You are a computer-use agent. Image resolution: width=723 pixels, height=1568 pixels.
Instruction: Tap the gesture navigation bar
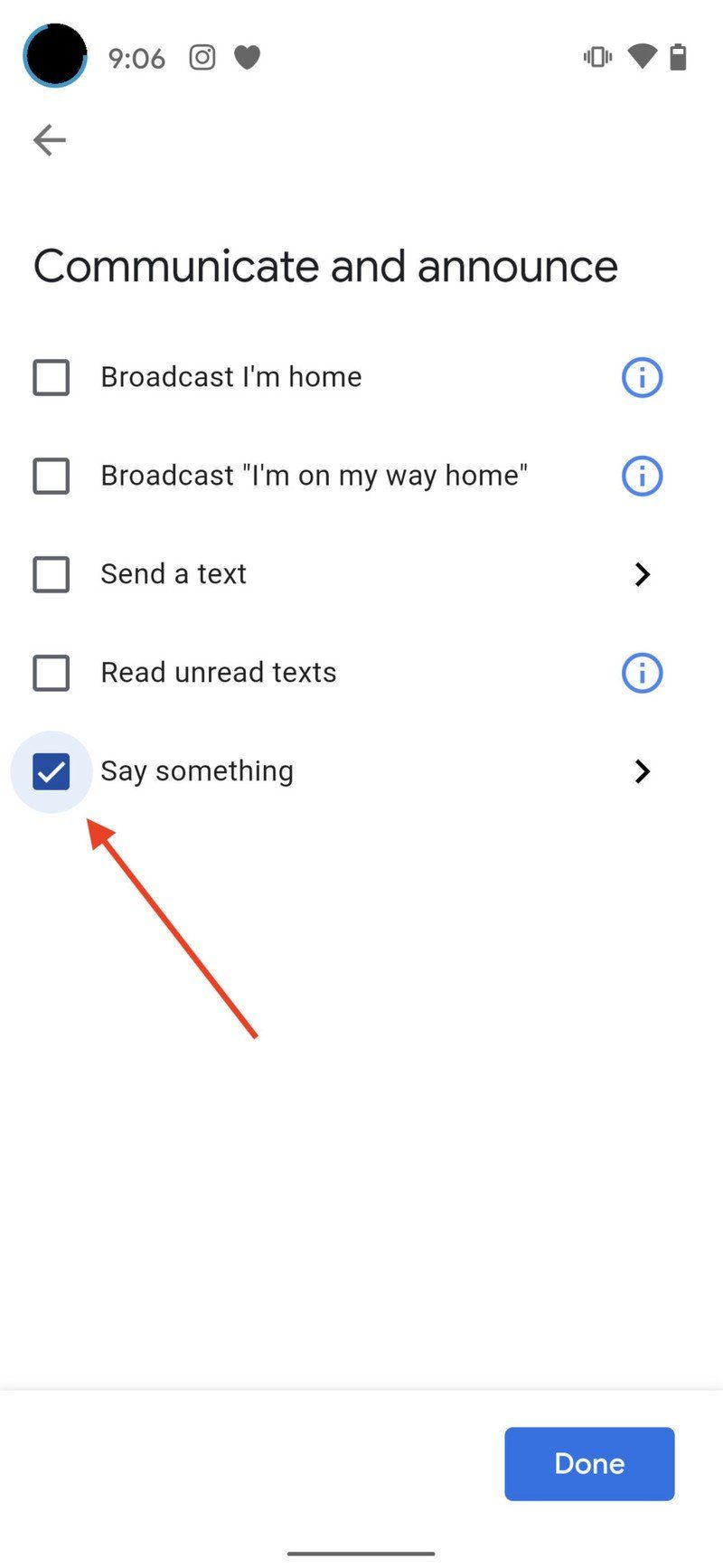pos(361,1554)
